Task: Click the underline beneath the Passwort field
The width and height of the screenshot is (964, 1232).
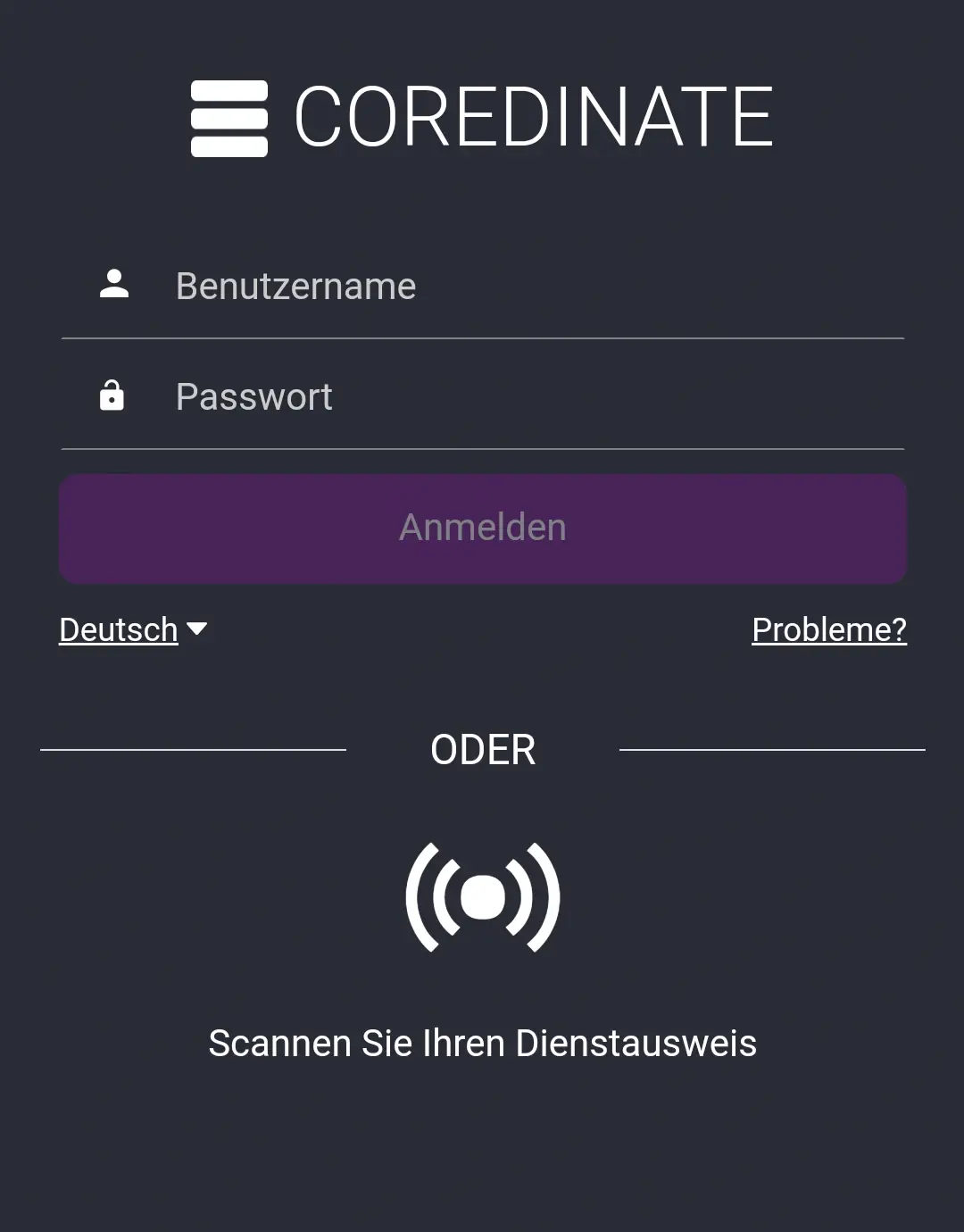Action: (x=482, y=449)
